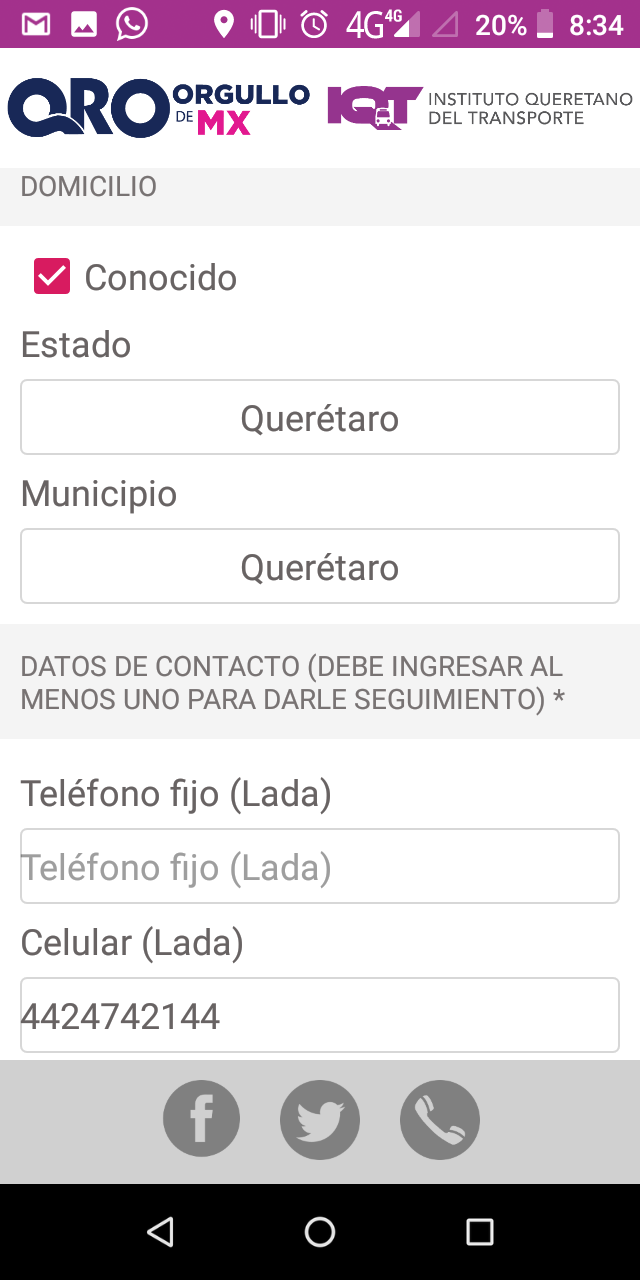Go to the home screen
The width and height of the screenshot is (640, 1280).
[x=320, y=1231]
